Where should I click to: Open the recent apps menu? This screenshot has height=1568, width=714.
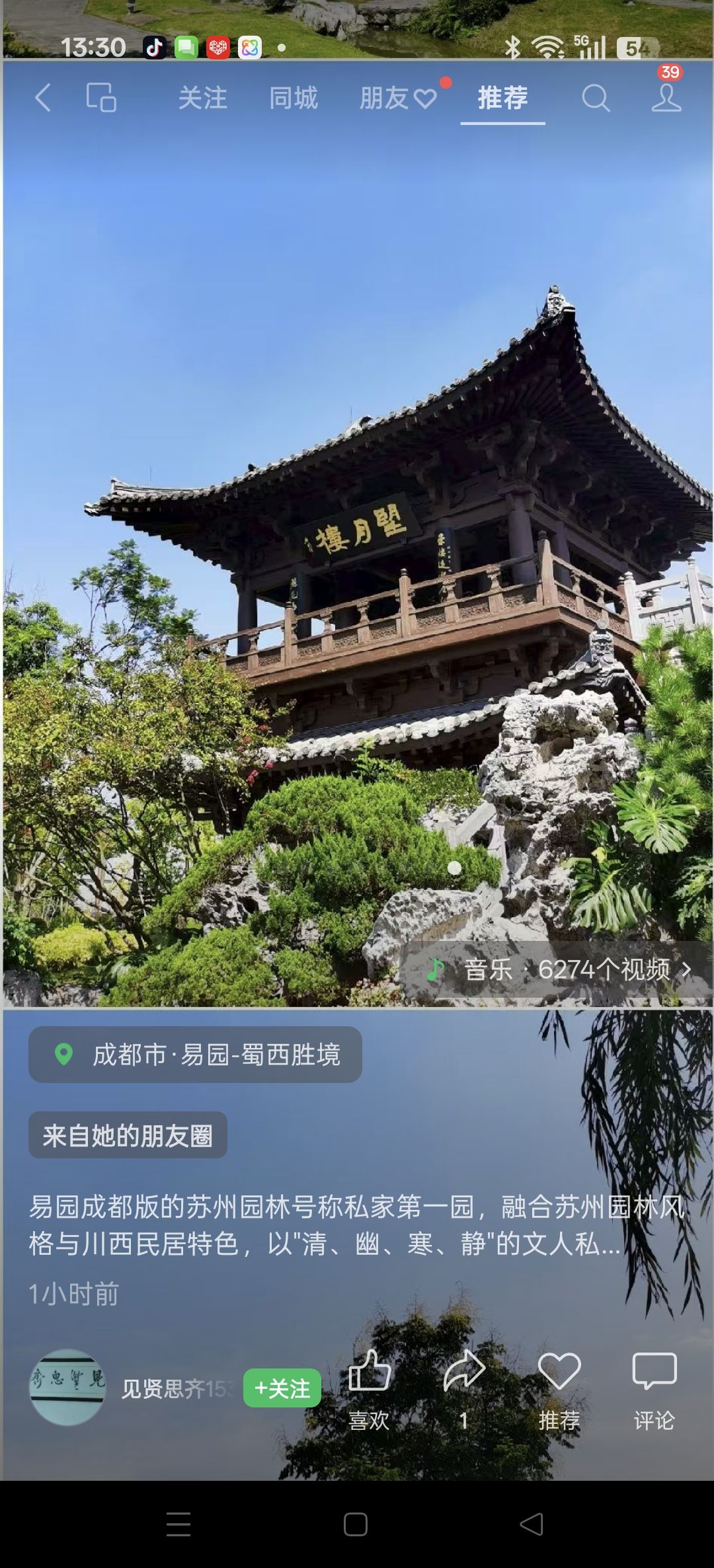(x=178, y=1524)
